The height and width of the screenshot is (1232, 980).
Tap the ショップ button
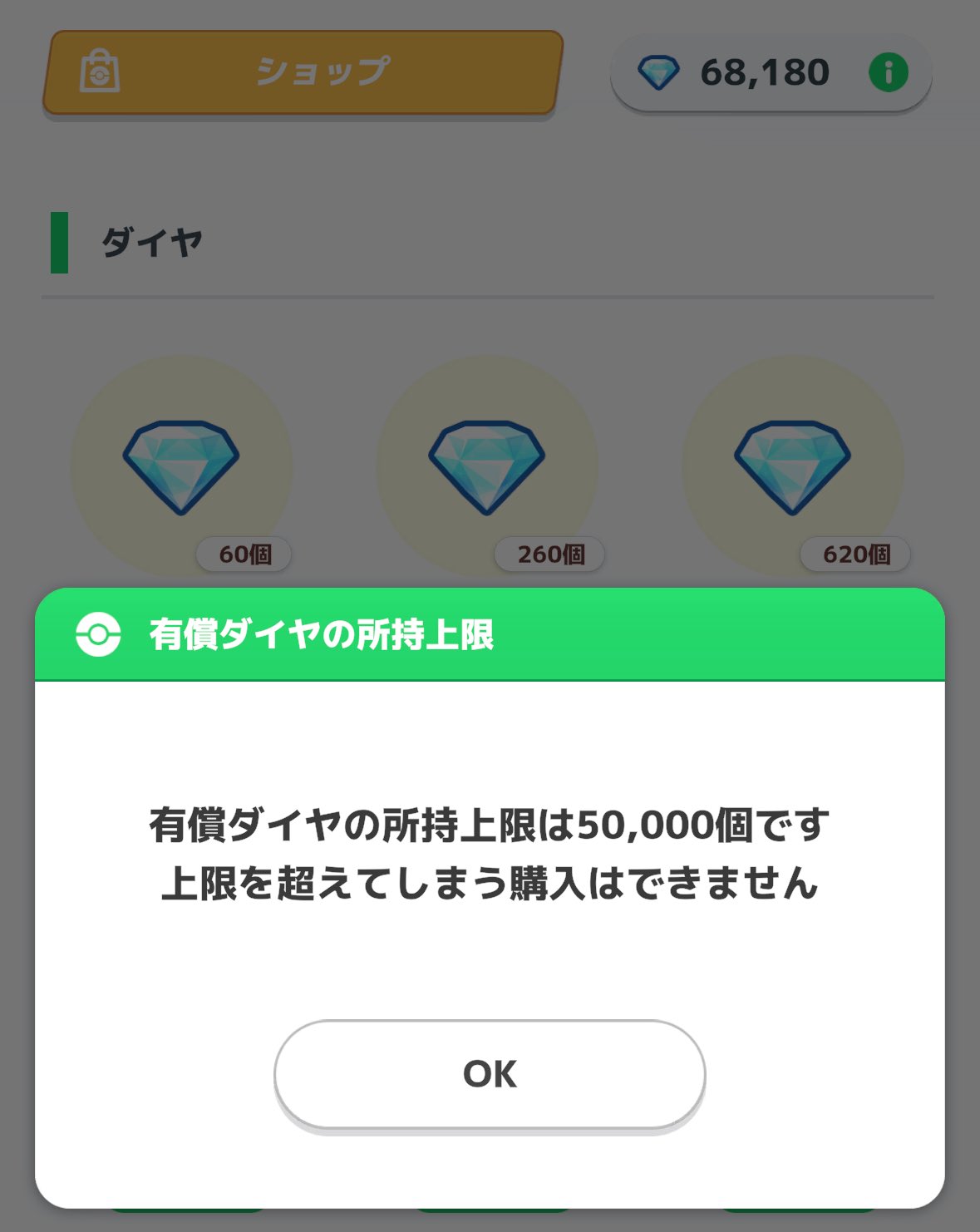pyautogui.click(x=303, y=72)
